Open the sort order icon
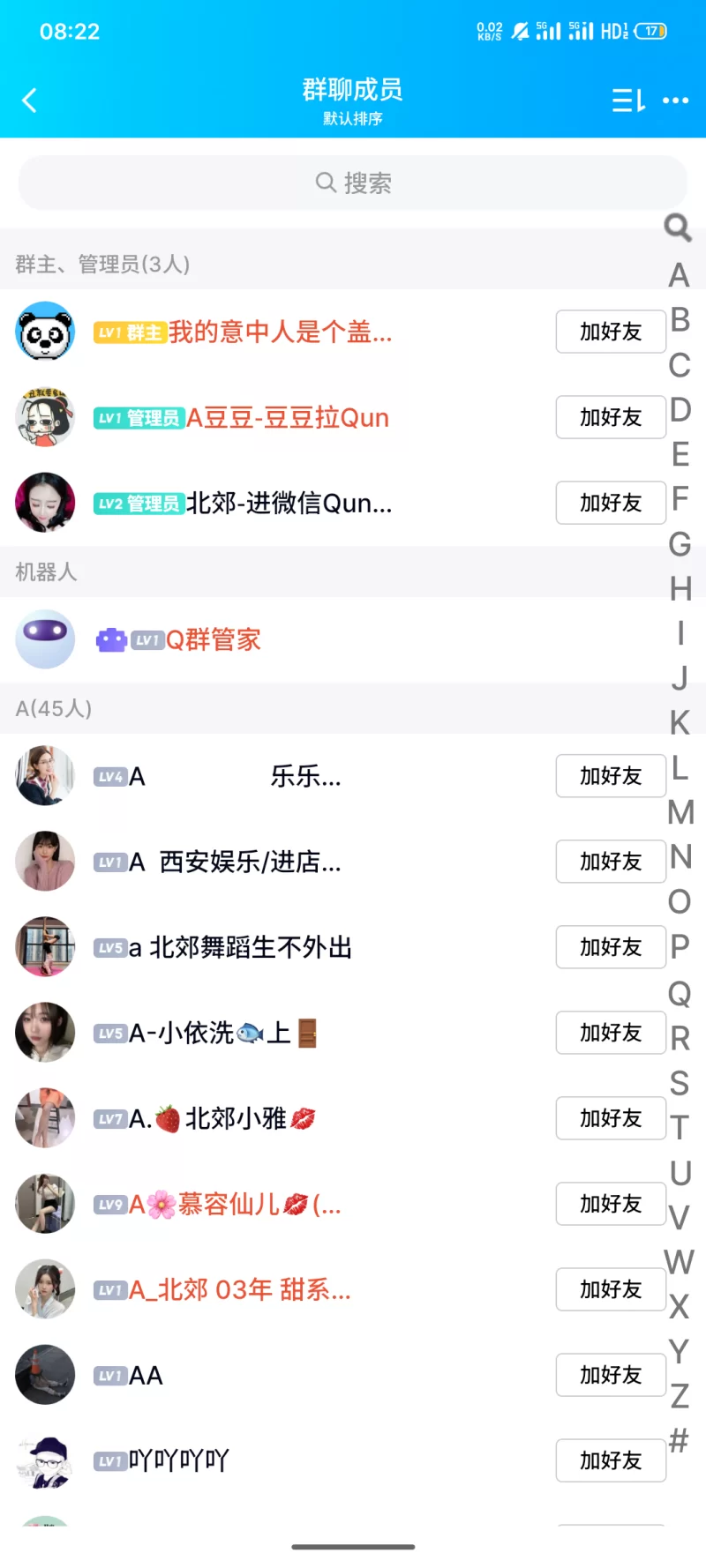Image resolution: width=706 pixels, height=1568 pixels. (628, 101)
